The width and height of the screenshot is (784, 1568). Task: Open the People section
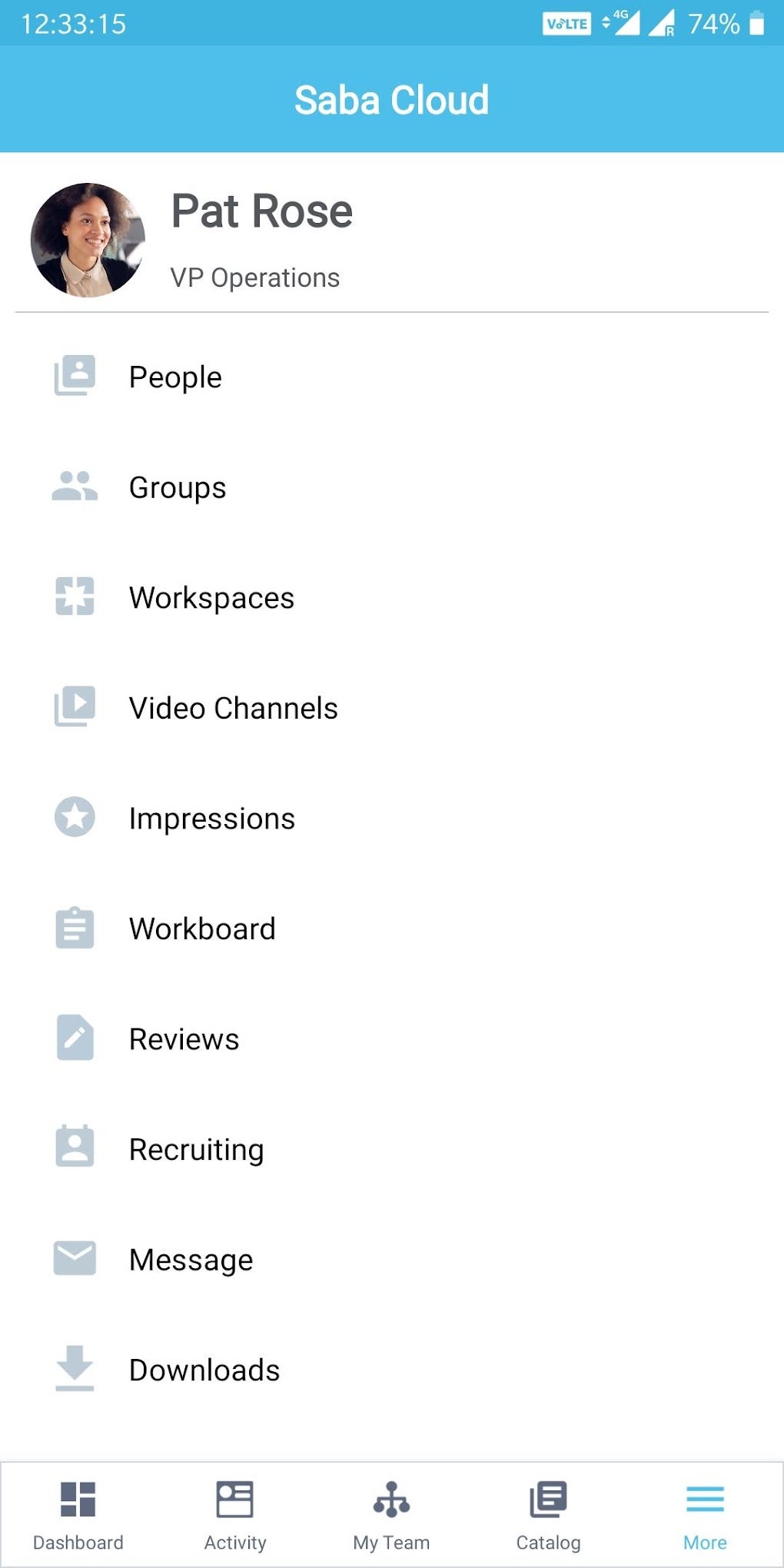coord(175,377)
